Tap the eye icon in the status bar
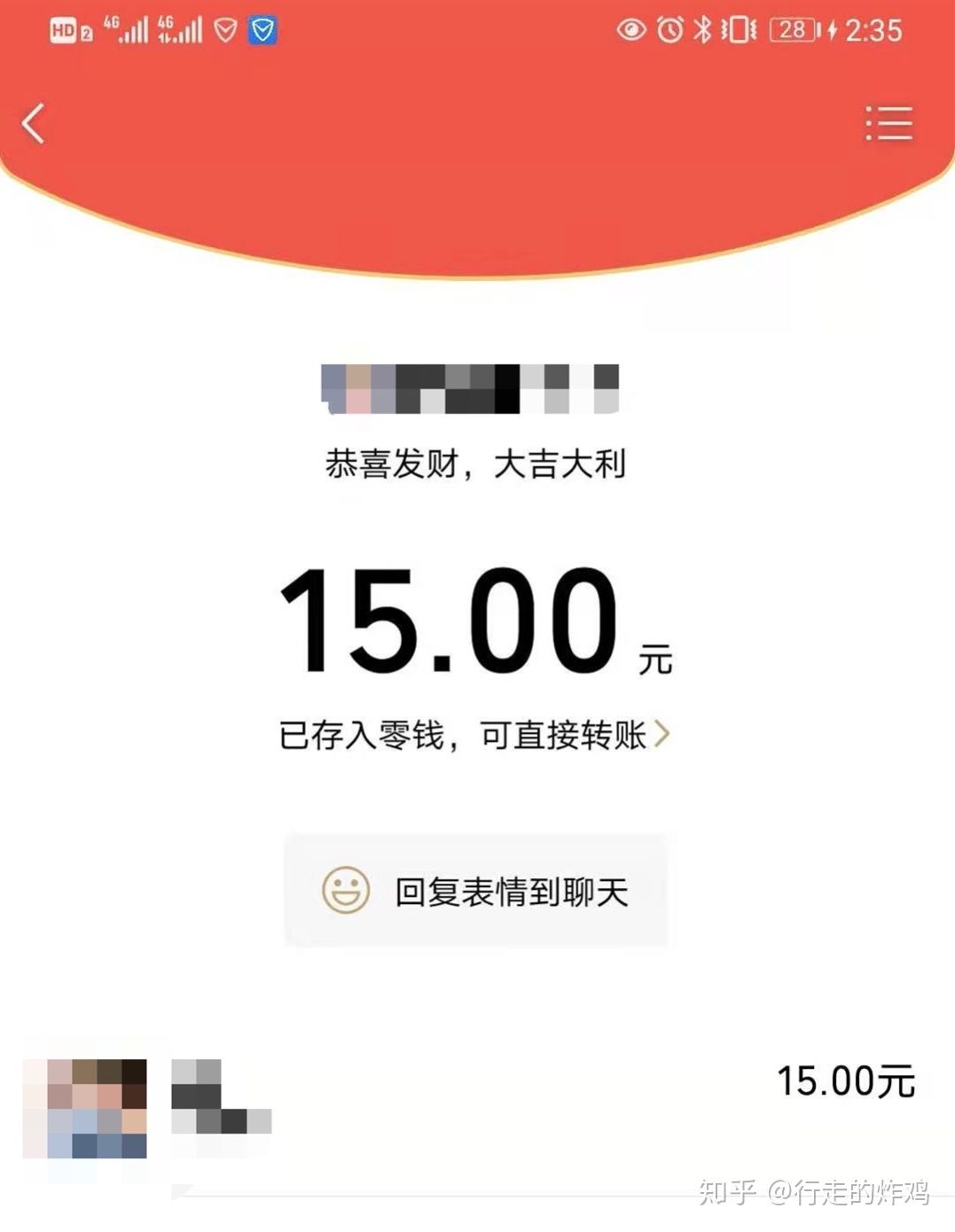Viewport: 955px width, 1232px height. tap(630, 31)
